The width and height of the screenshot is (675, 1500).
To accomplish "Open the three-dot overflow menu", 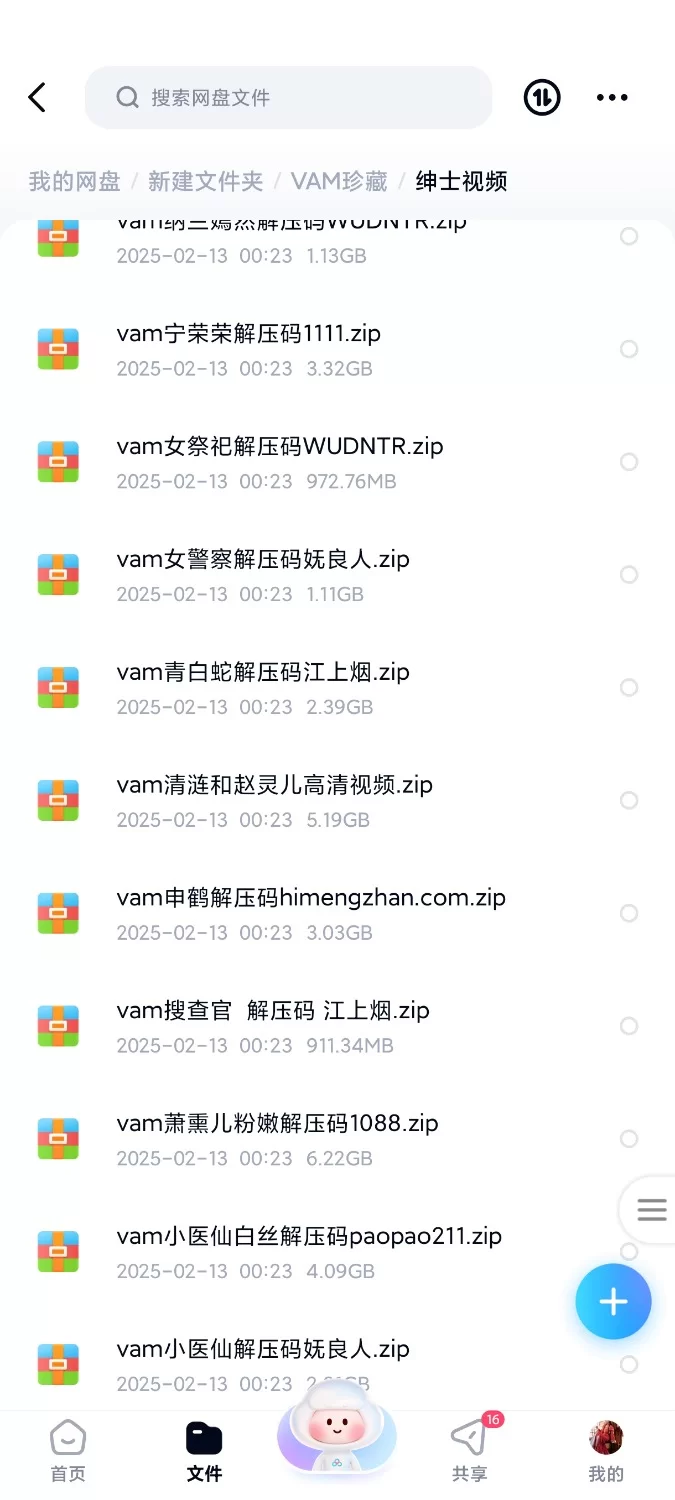I will 612,97.
